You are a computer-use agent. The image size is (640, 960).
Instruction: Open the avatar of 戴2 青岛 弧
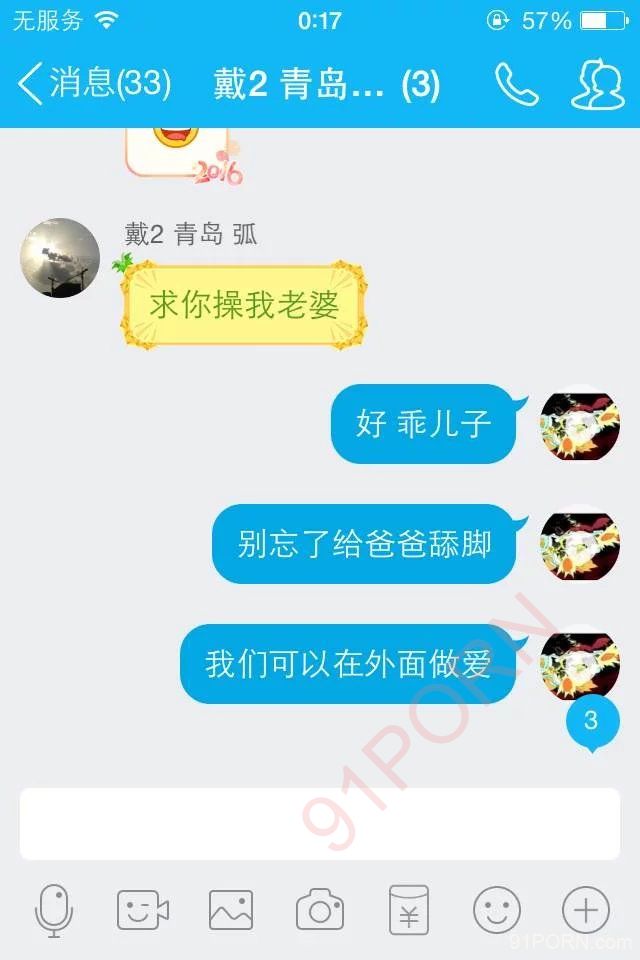[x=60, y=258]
